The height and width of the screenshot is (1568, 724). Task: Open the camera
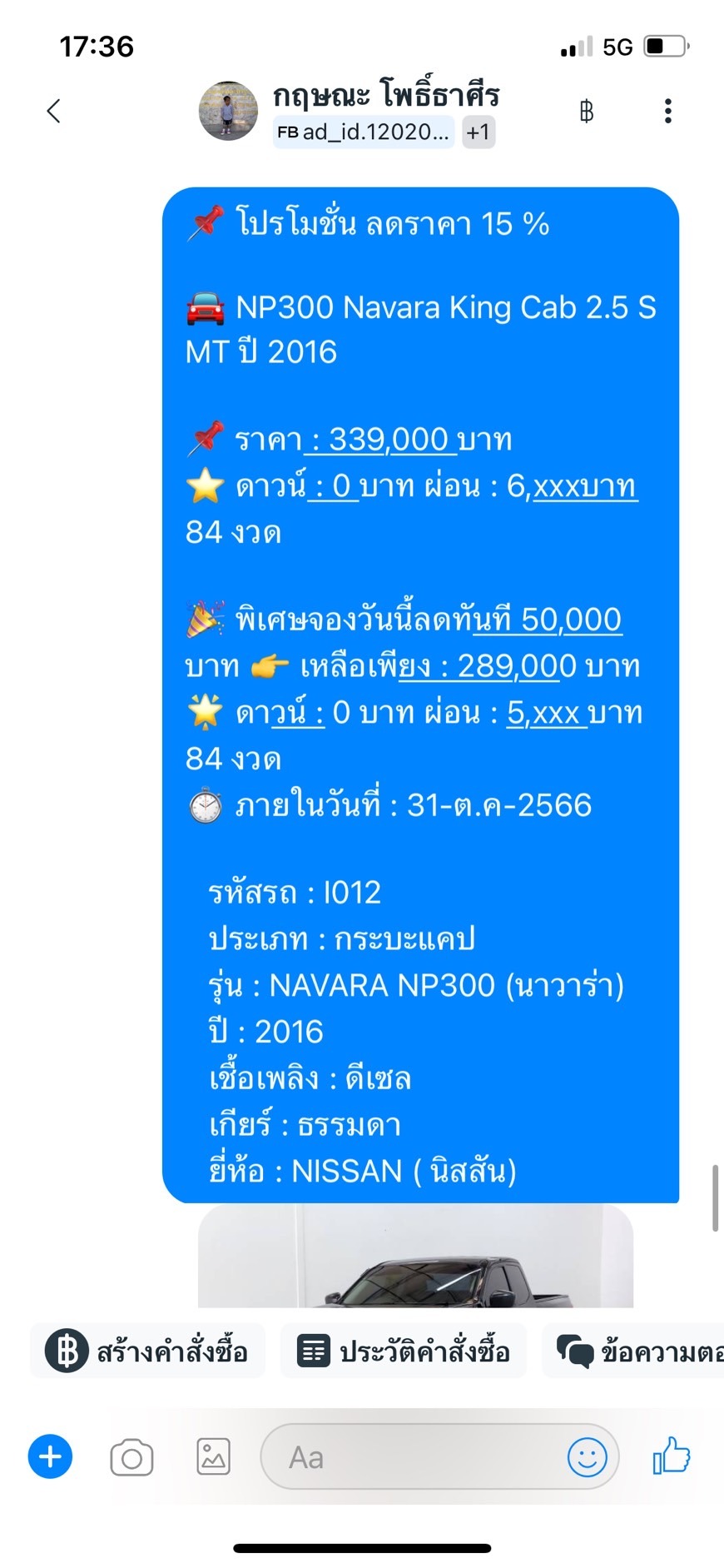pyautogui.click(x=131, y=1457)
